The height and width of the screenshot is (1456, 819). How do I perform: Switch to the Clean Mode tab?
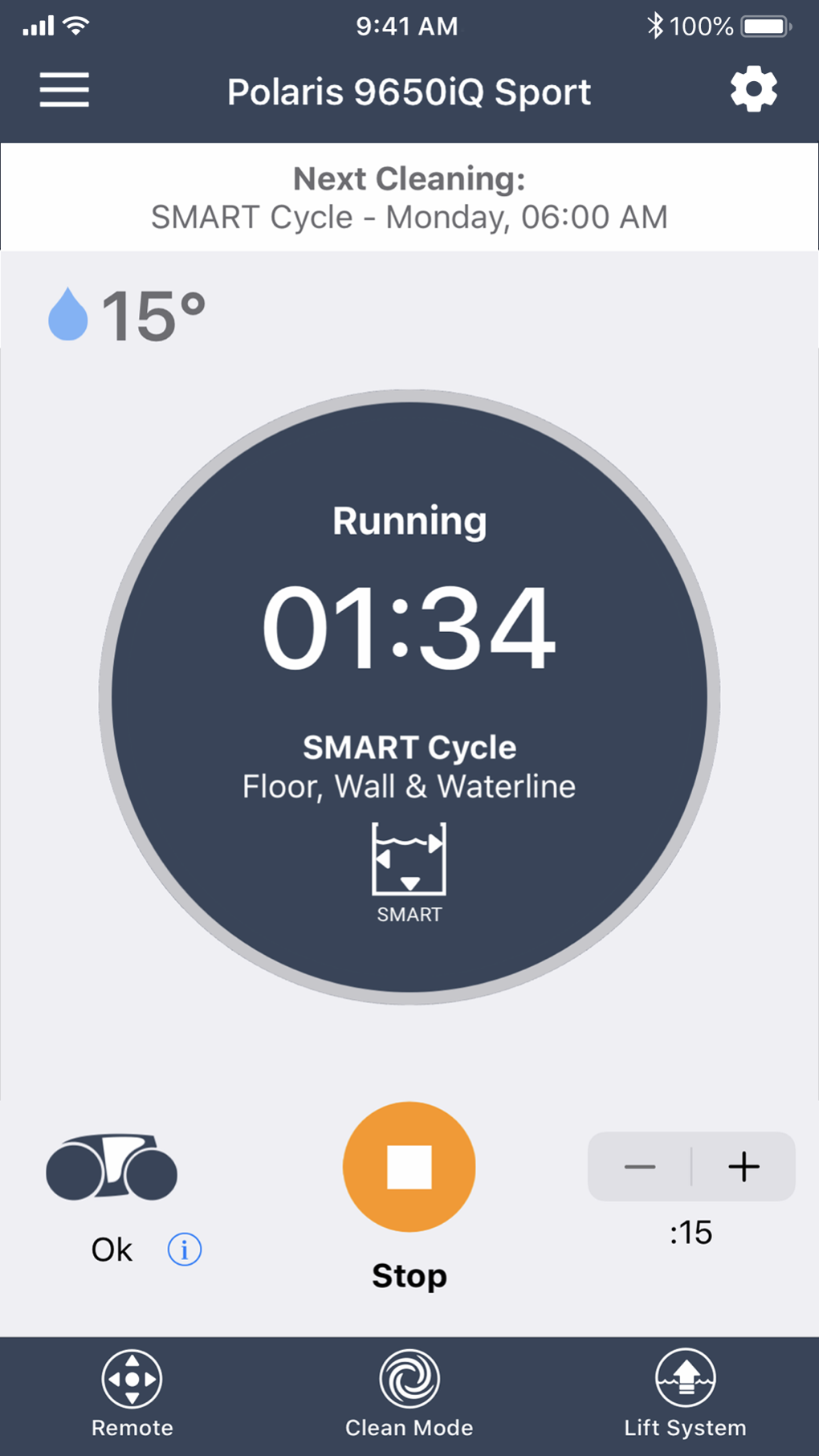[x=409, y=1393]
